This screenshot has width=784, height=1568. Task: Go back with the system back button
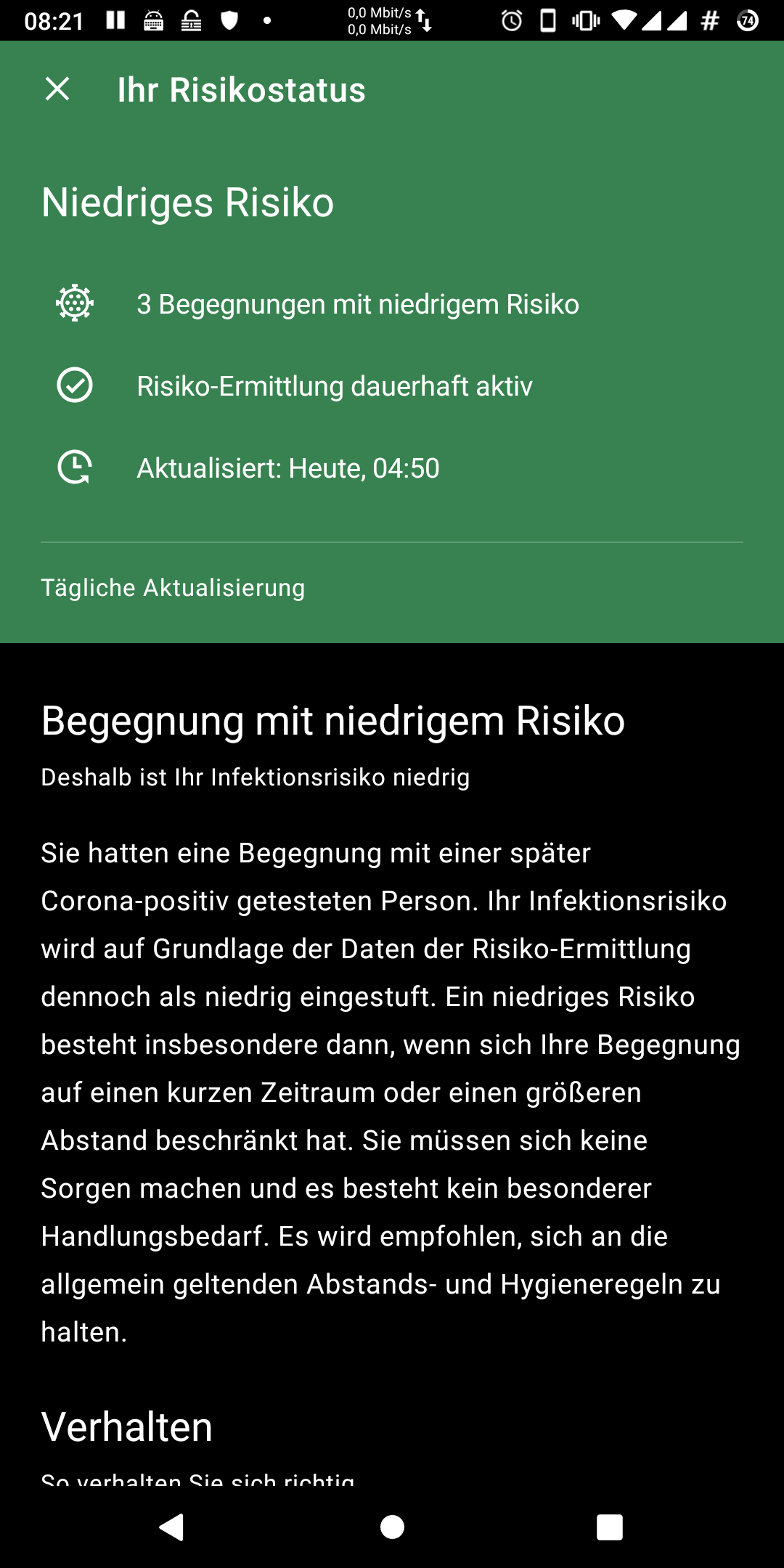pos(172,1527)
